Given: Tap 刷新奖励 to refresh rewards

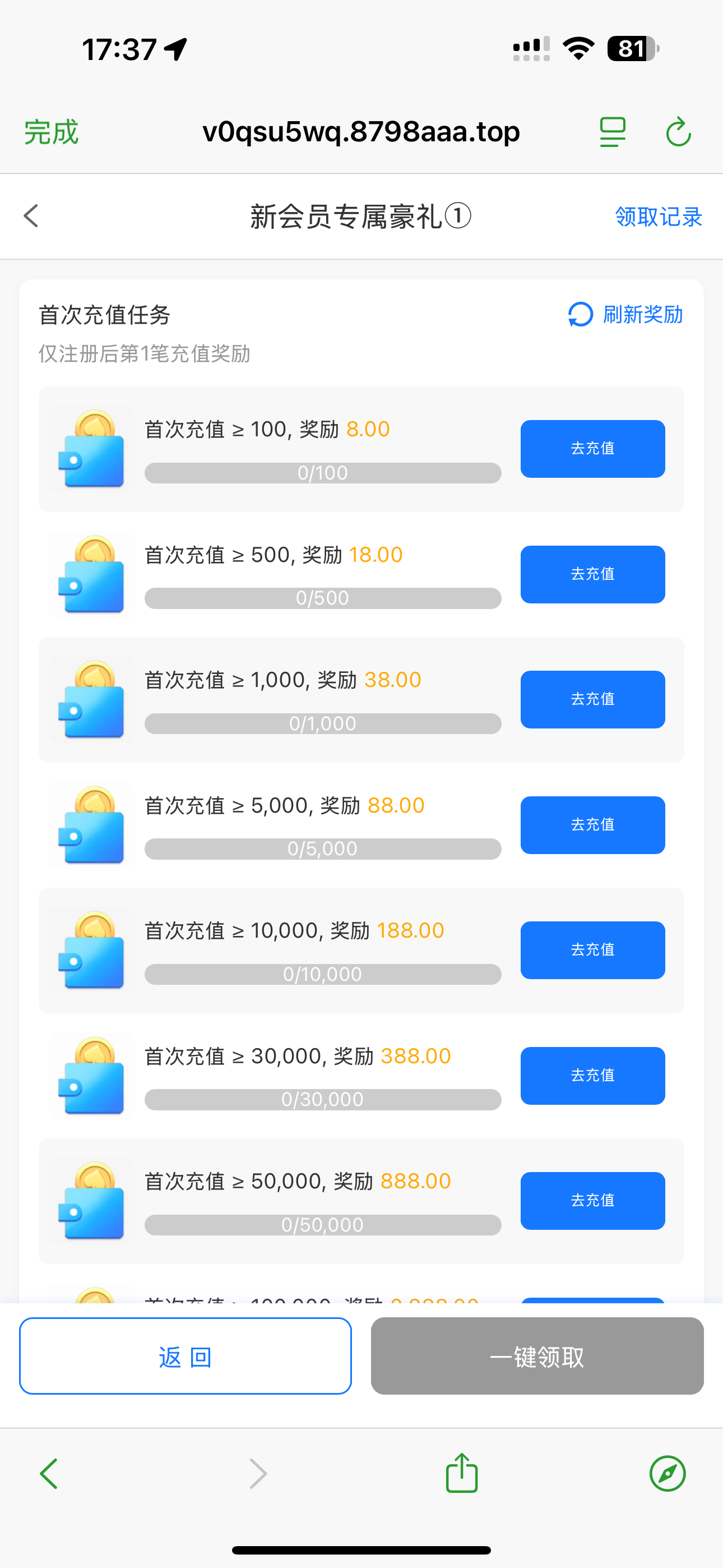Looking at the screenshot, I should [625, 315].
